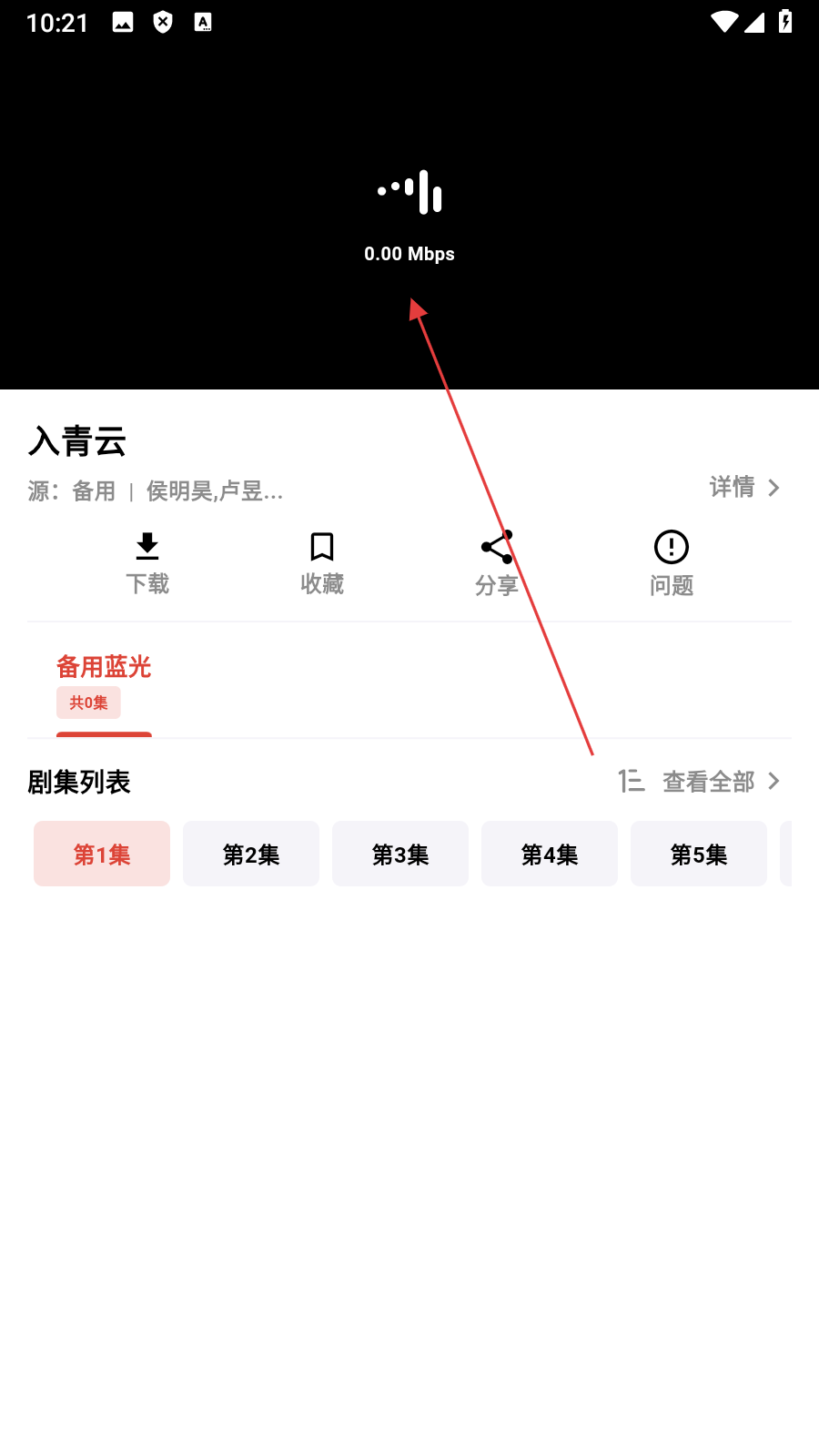Share the show via 分享
819x1456 pixels.
click(x=497, y=563)
